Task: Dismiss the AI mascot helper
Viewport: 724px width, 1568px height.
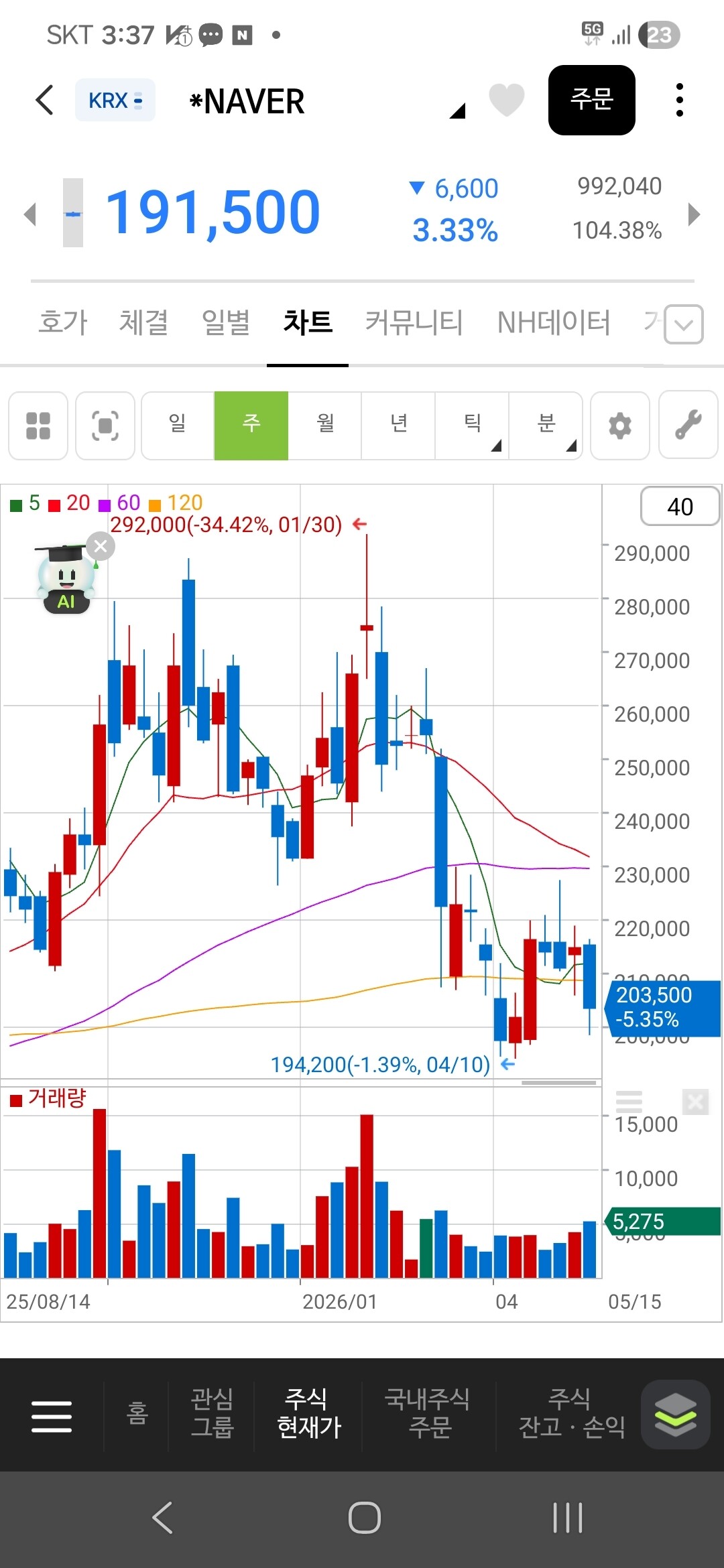Action: [x=101, y=546]
